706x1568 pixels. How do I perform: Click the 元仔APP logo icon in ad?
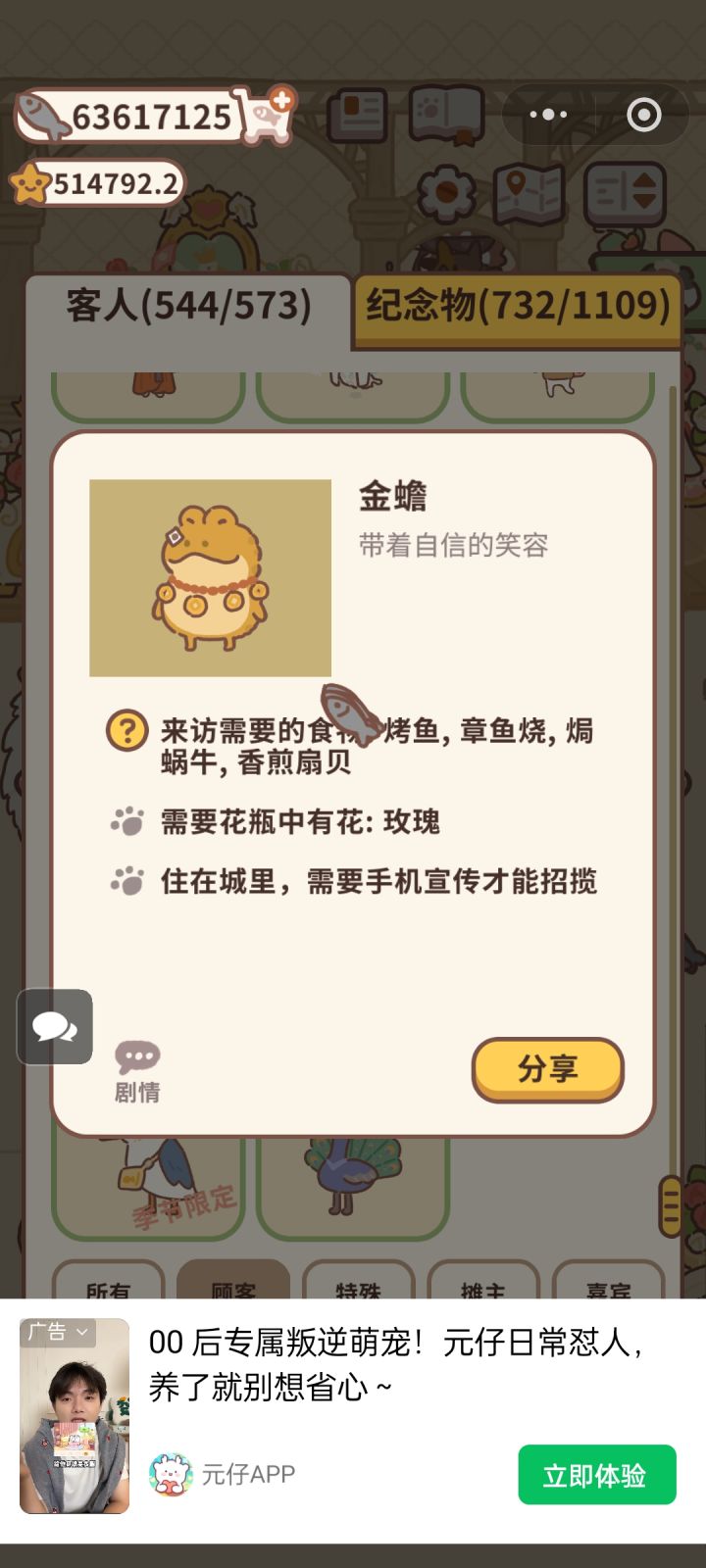pos(174,1472)
